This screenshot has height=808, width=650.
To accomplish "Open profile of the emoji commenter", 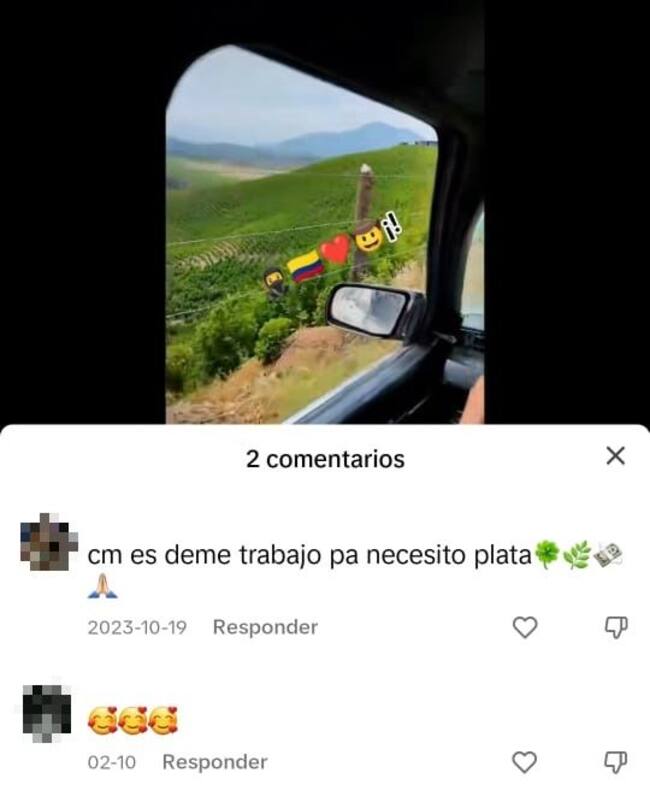I will pos(46,711).
